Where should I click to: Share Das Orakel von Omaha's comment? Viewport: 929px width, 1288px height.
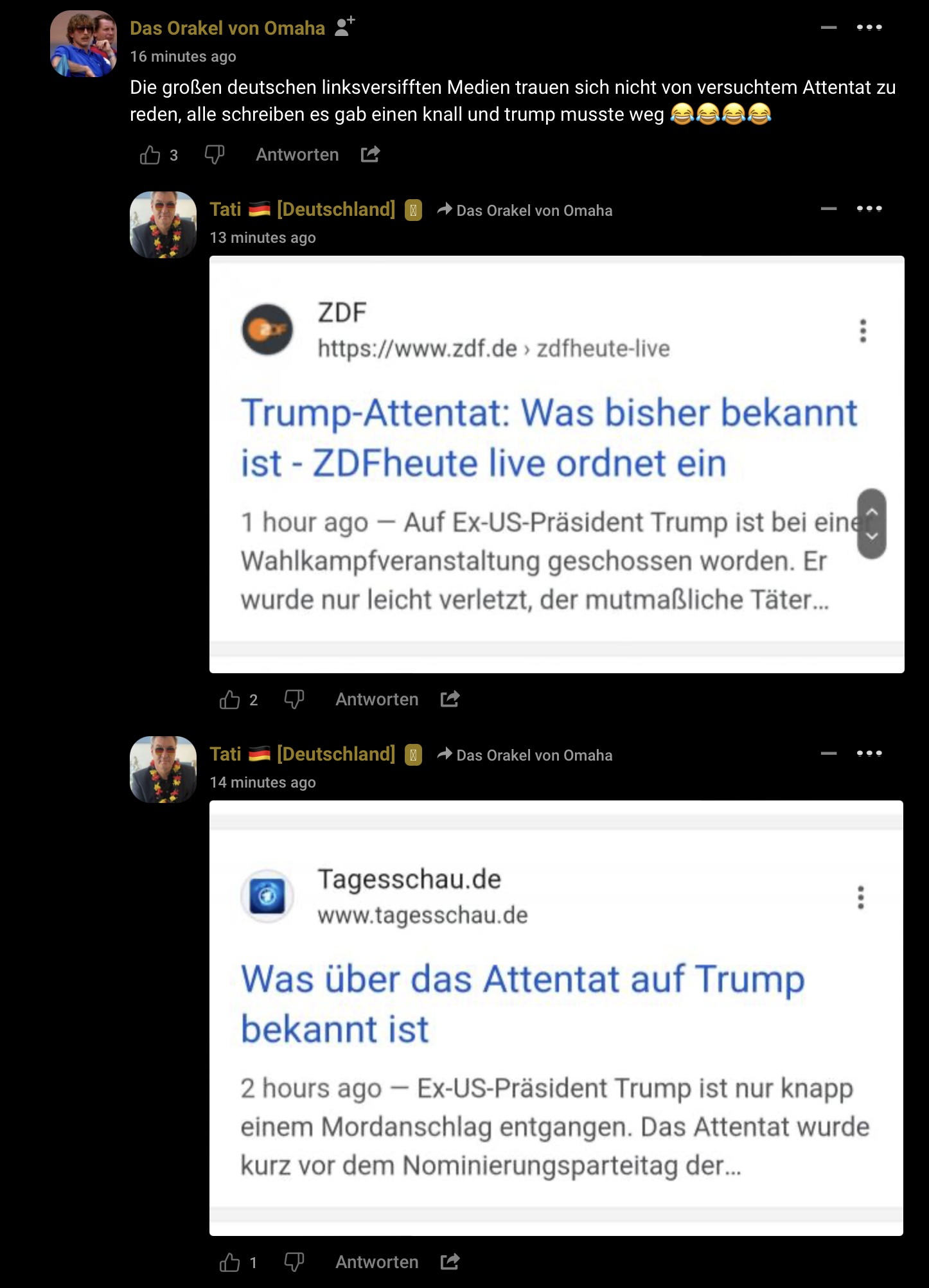[x=370, y=155]
